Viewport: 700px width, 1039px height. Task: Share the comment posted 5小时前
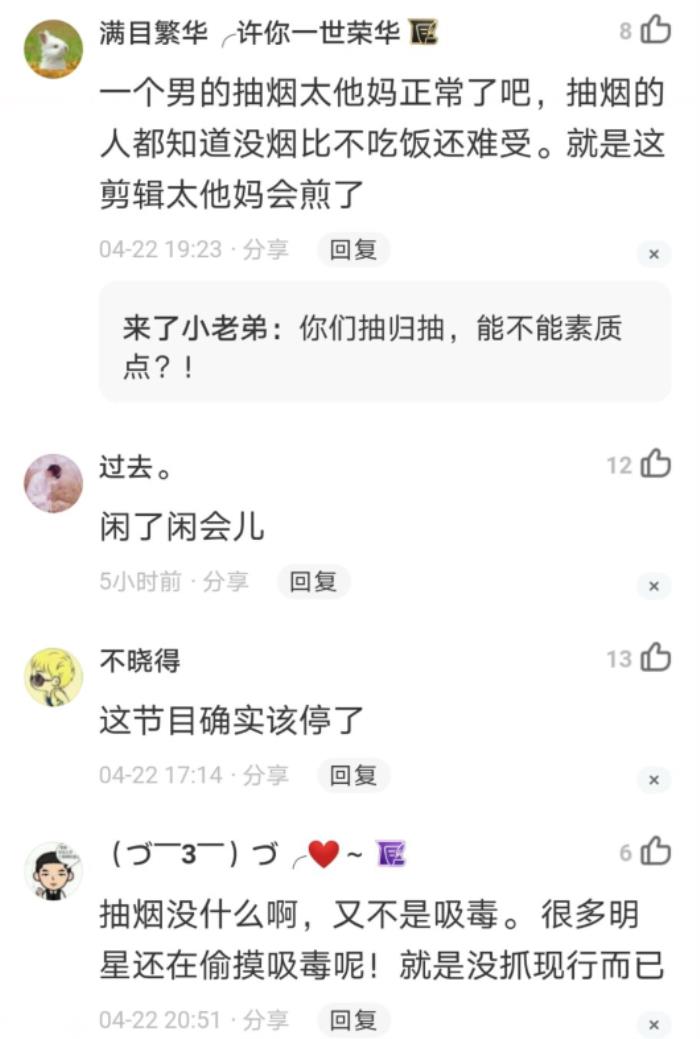point(226,582)
